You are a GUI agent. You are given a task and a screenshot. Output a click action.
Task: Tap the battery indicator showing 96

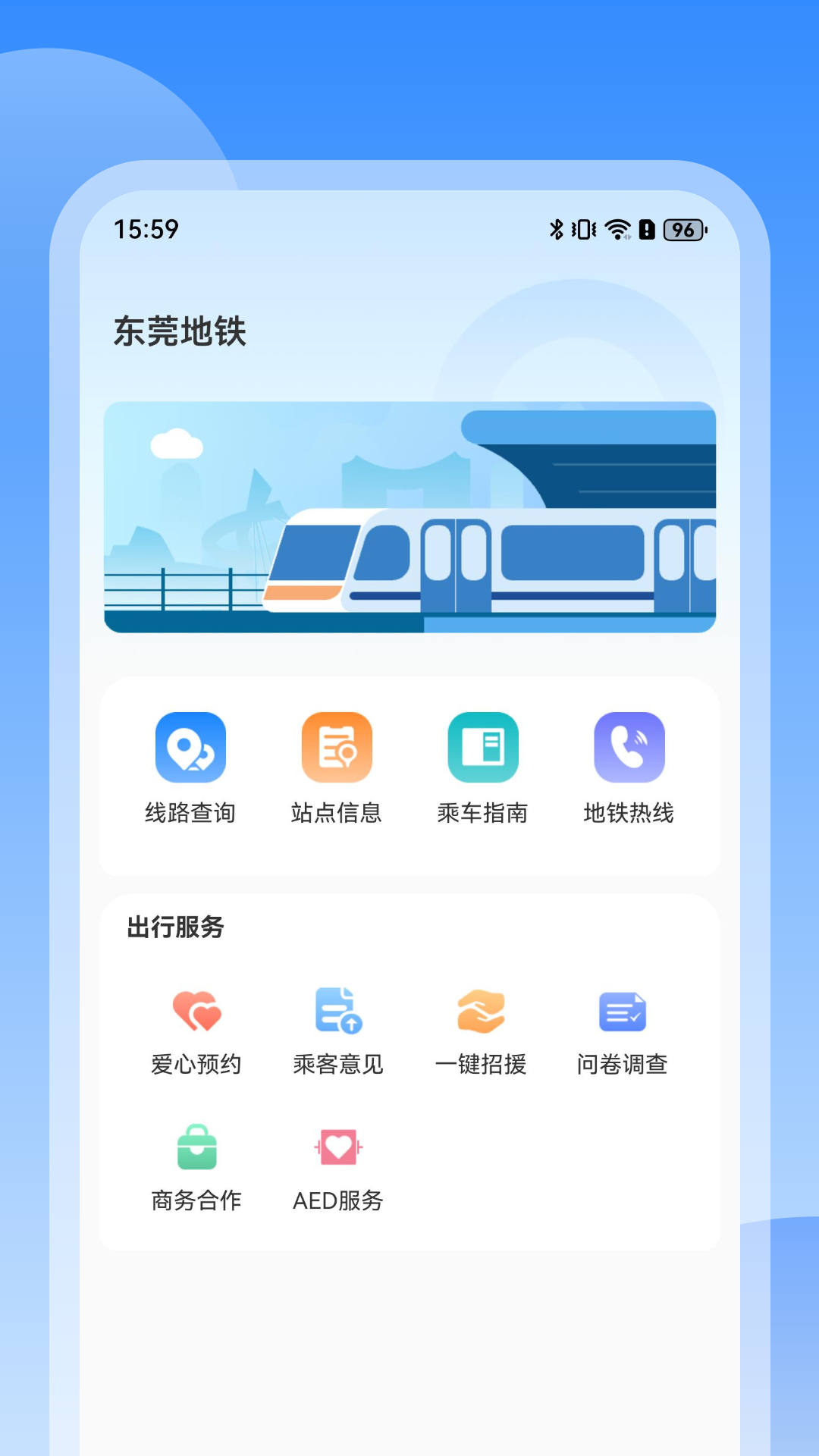click(x=683, y=230)
